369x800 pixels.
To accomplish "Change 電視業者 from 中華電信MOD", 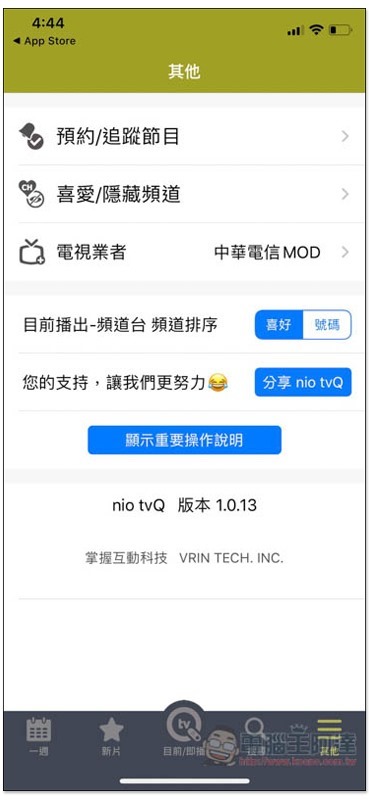I will (184, 252).
